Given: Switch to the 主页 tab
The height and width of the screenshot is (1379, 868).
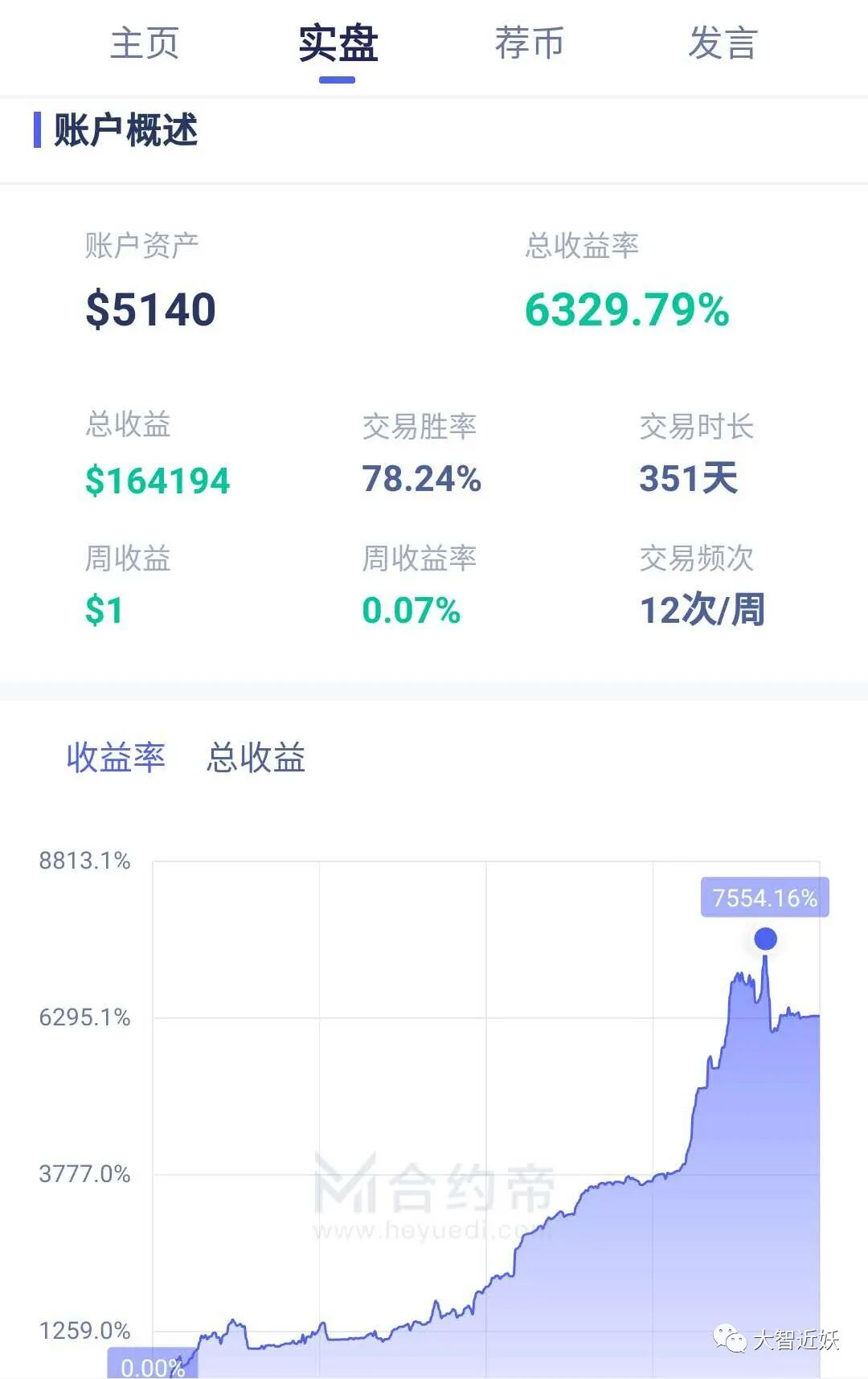Looking at the screenshot, I should coord(145,43).
